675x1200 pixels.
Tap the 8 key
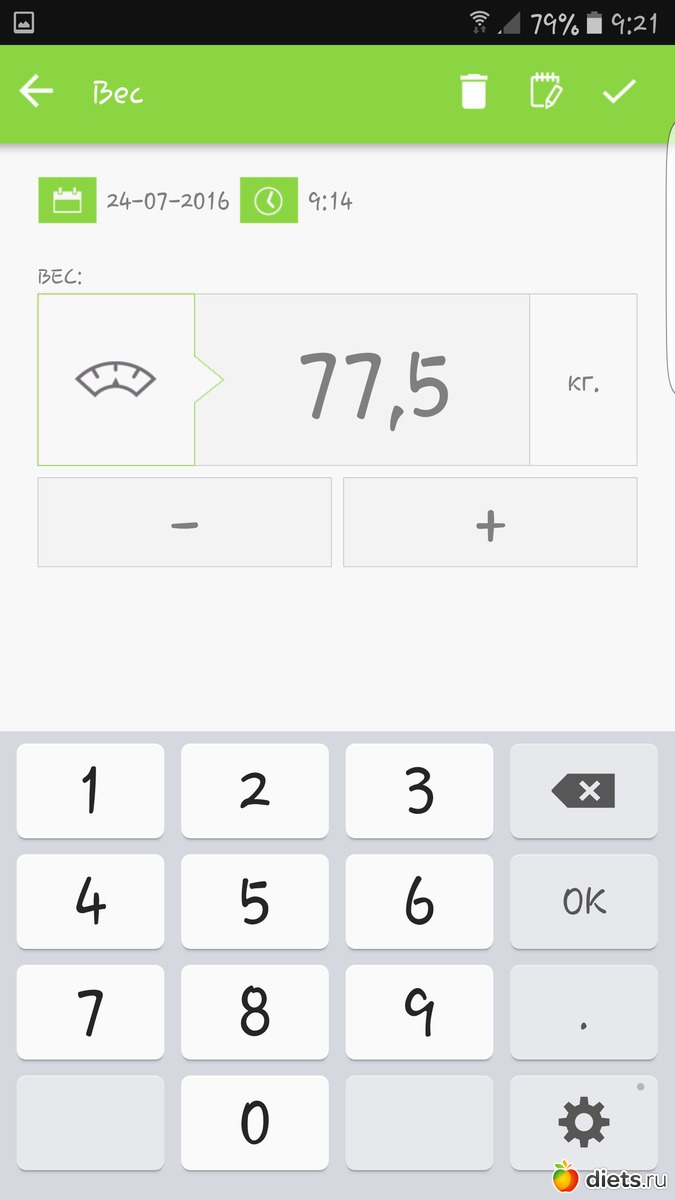[255, 1012]
